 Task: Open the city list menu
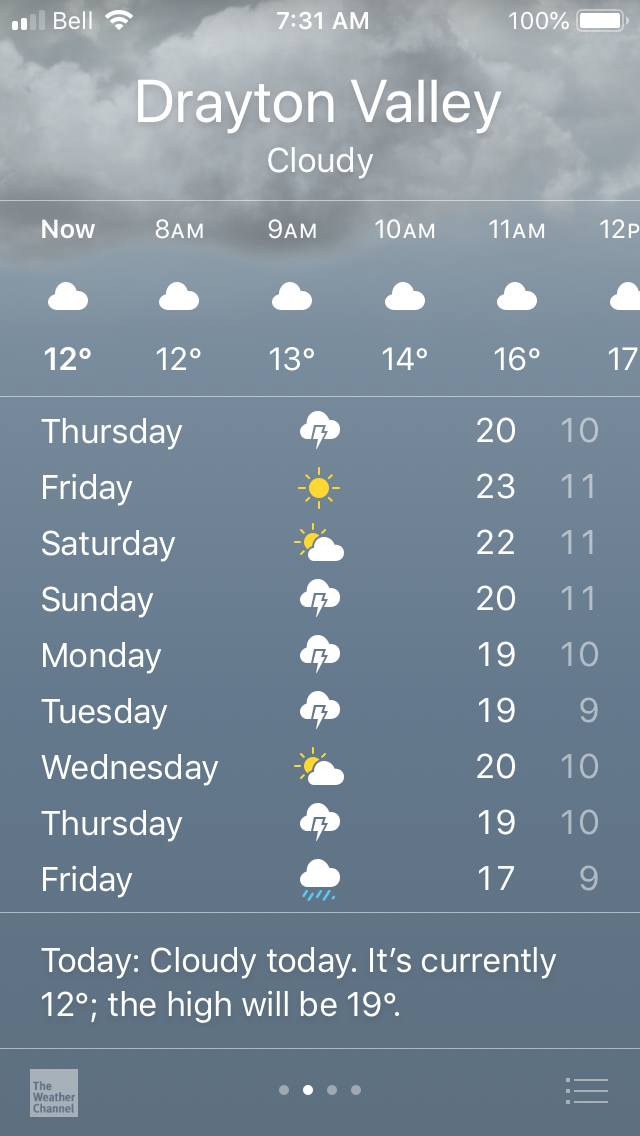pyautogui.click(x=586, y=1090)
